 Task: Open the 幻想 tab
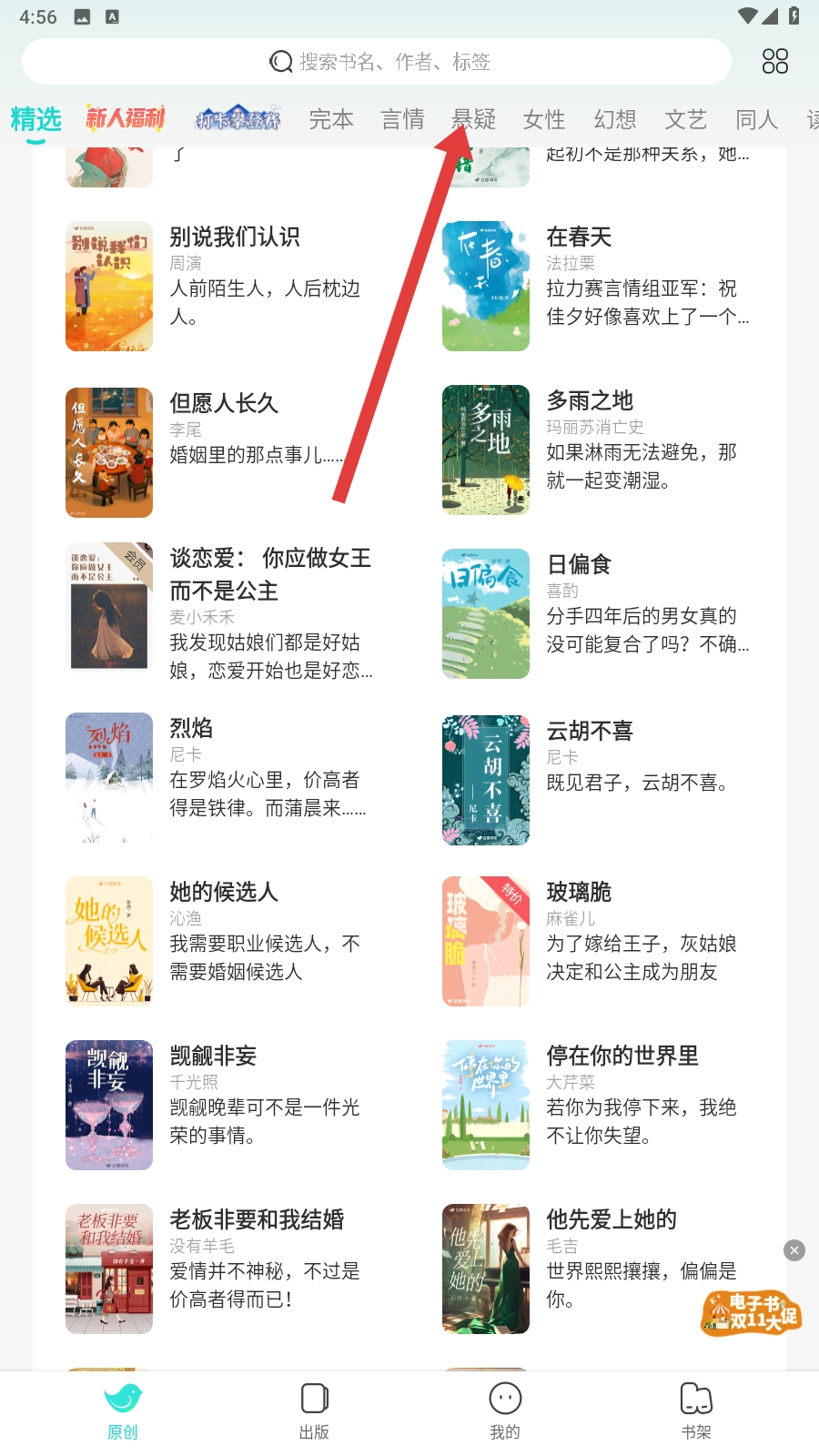[615, 119]
